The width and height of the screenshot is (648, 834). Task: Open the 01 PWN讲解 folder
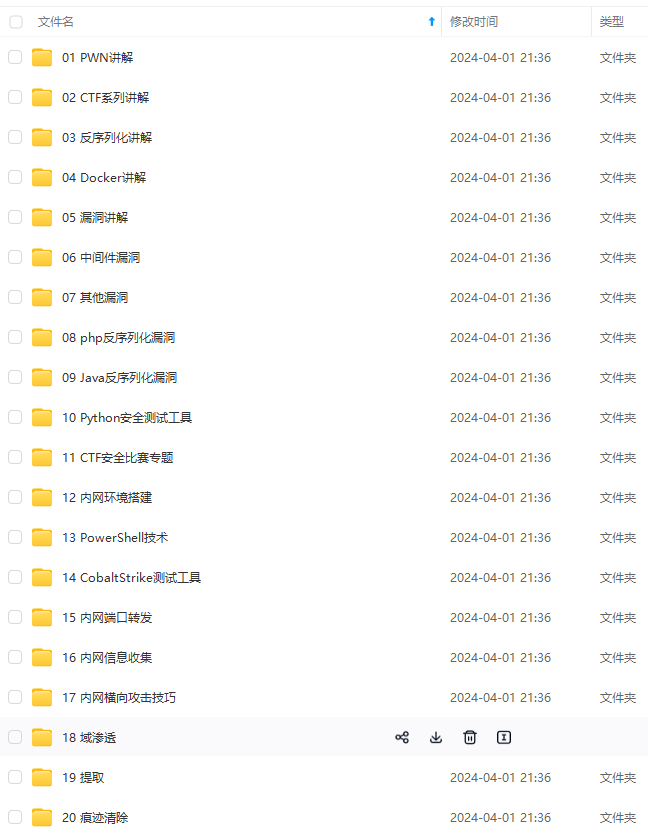97,57
